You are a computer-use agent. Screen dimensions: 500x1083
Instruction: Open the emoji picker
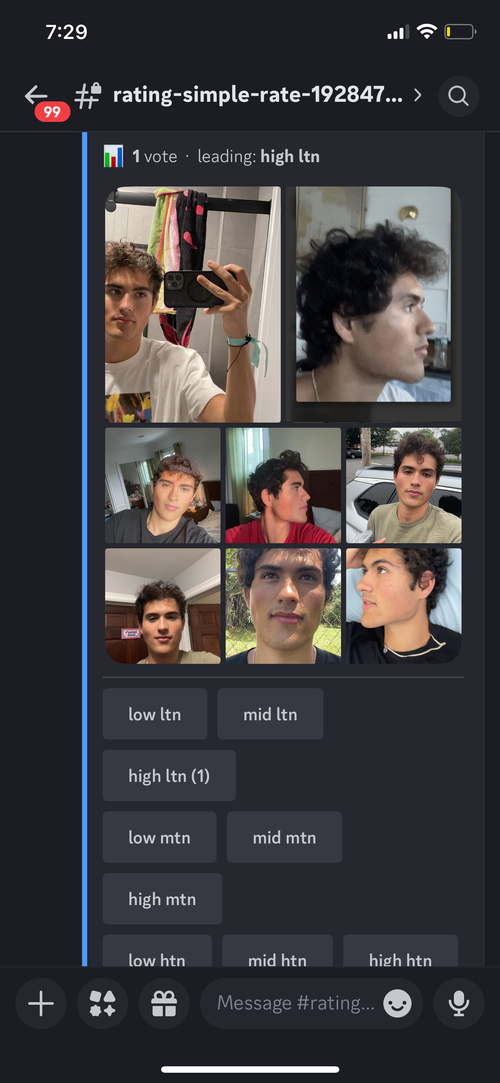pos(398,1003)
